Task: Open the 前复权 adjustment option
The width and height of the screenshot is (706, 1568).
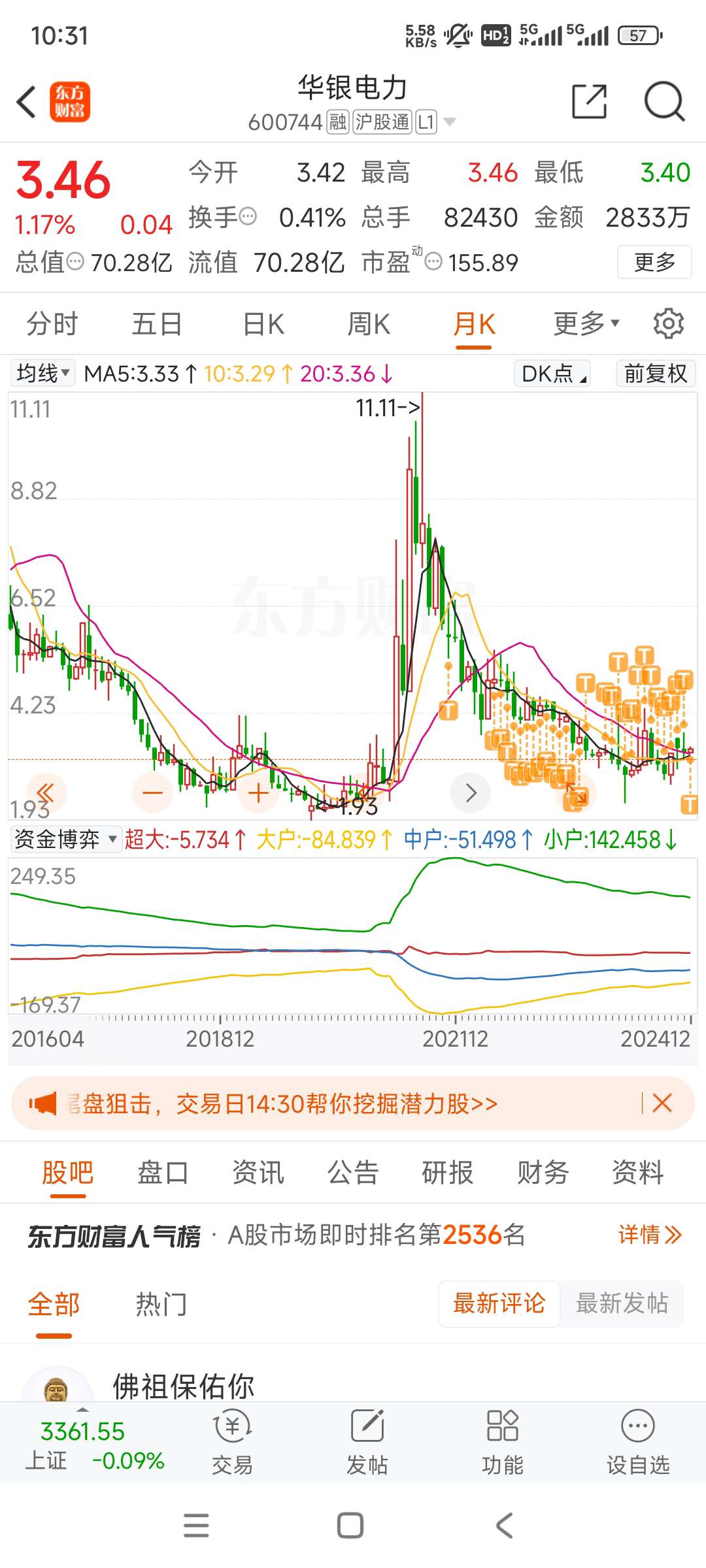Action: 655,374
